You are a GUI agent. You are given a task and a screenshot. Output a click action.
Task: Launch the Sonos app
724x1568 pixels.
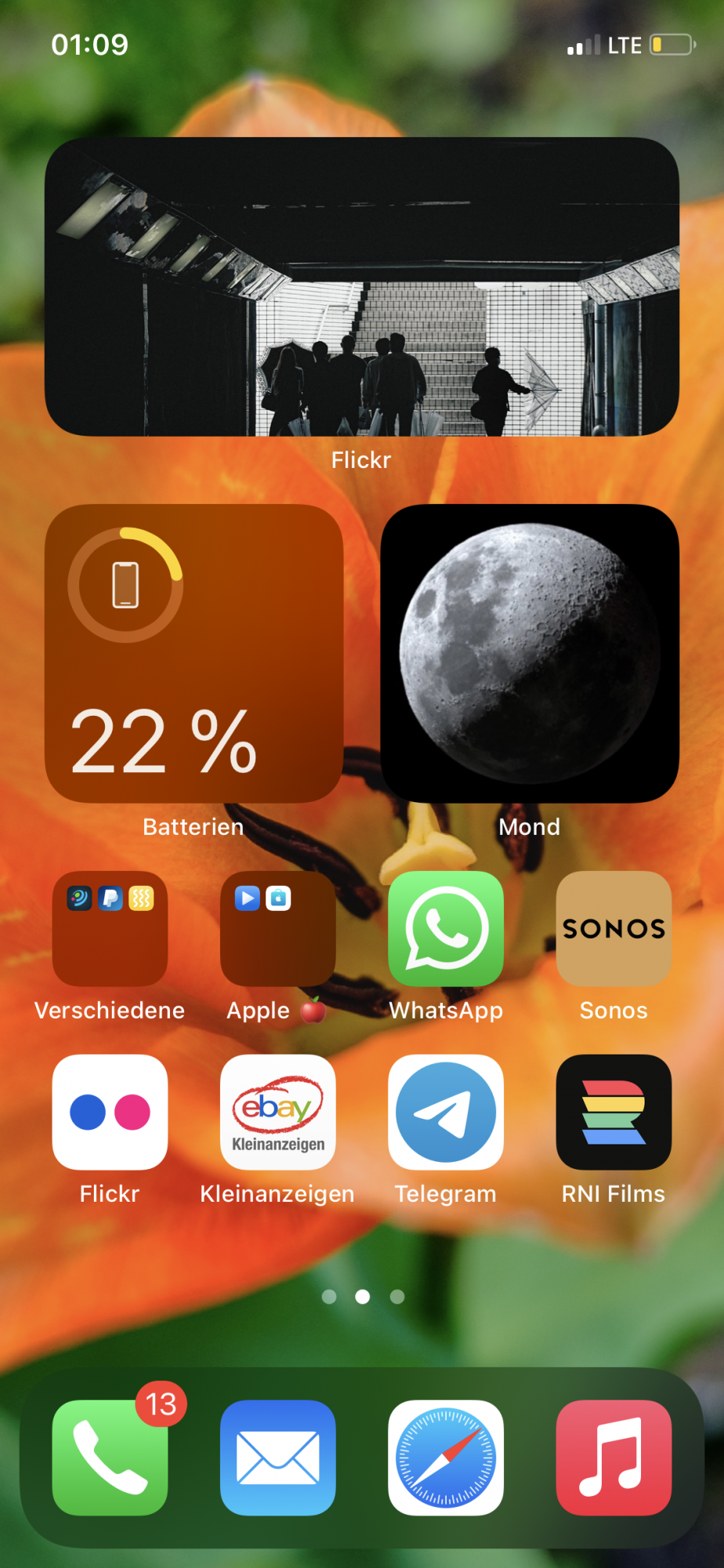(x=614, y=928)
